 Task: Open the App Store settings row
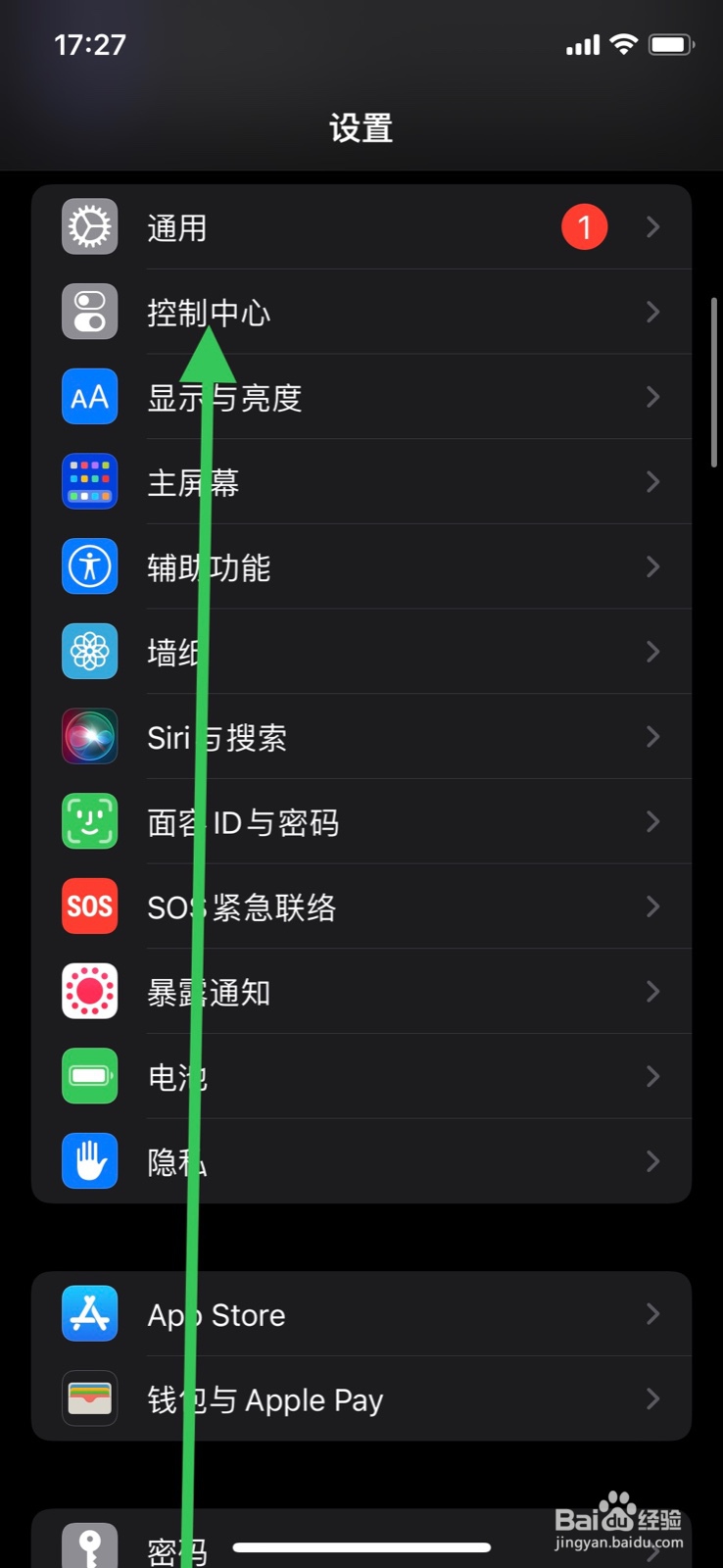(361, 1314)
